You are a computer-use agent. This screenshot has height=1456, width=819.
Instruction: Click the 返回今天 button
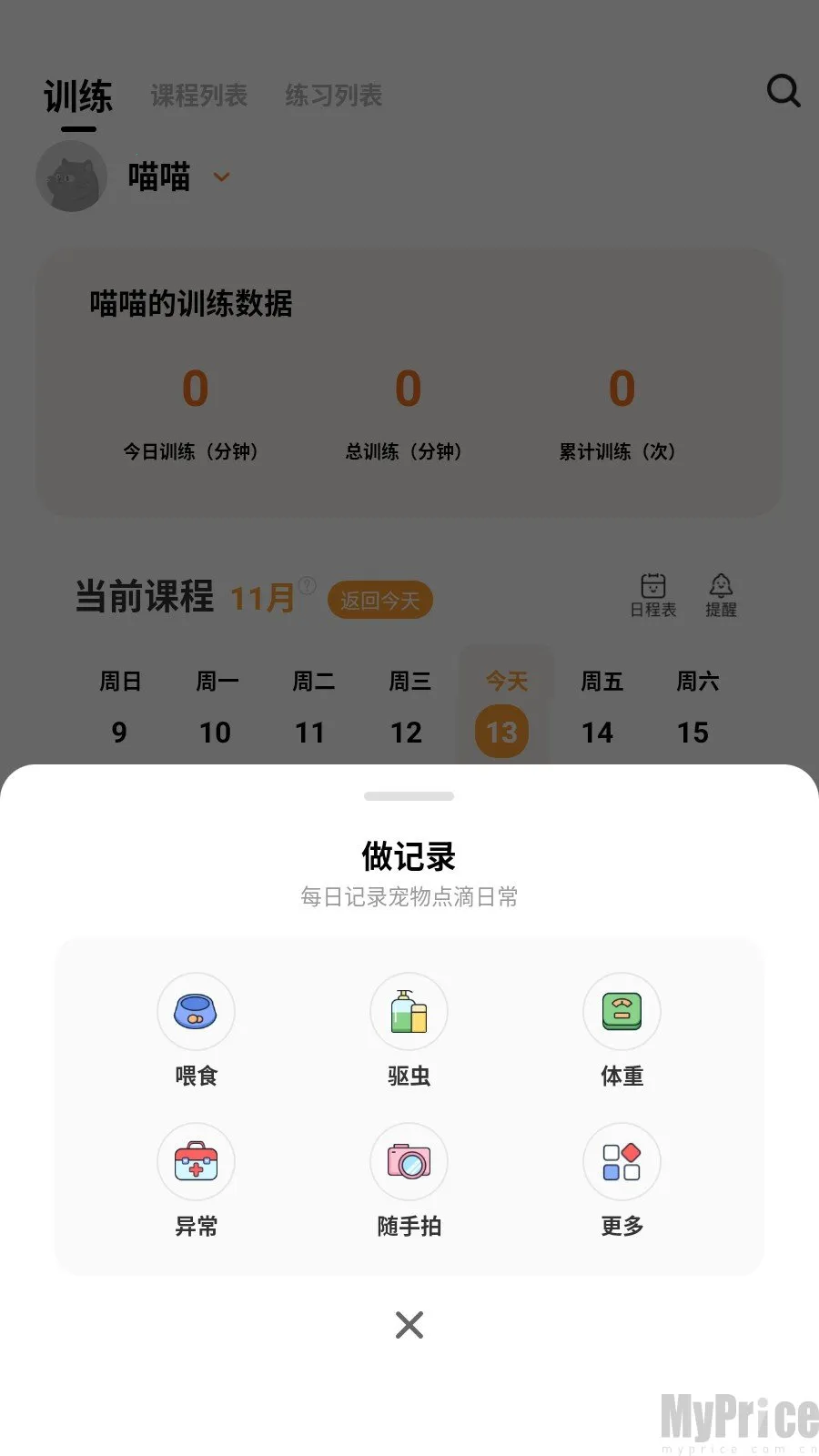click(379, 599)
